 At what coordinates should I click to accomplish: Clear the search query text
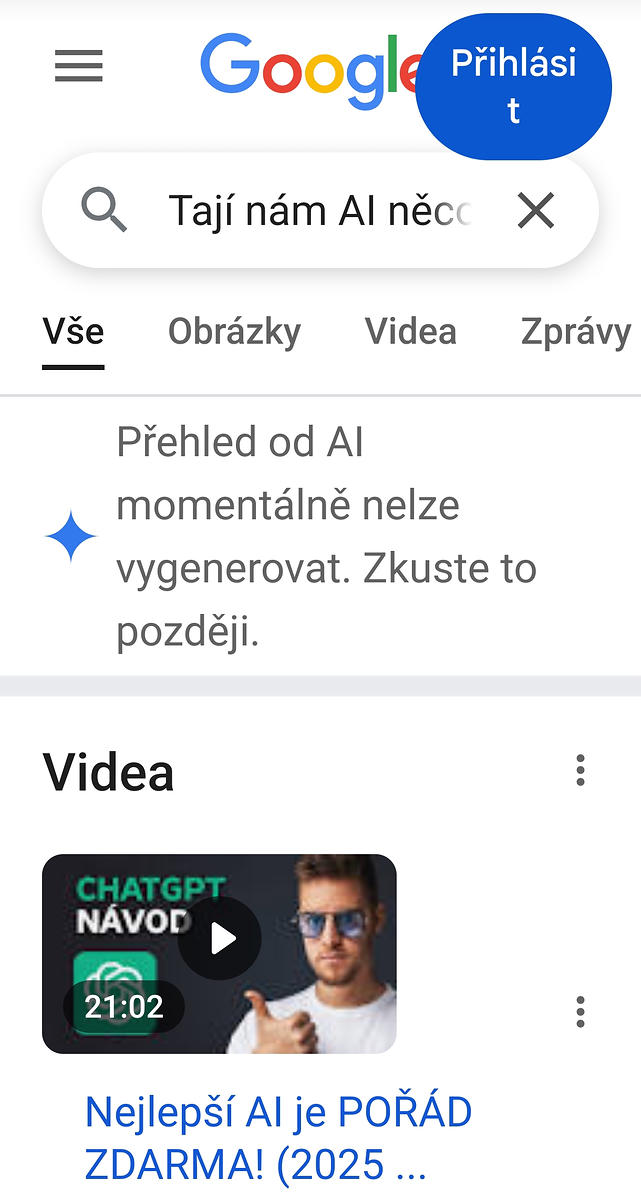pos(536,211)
